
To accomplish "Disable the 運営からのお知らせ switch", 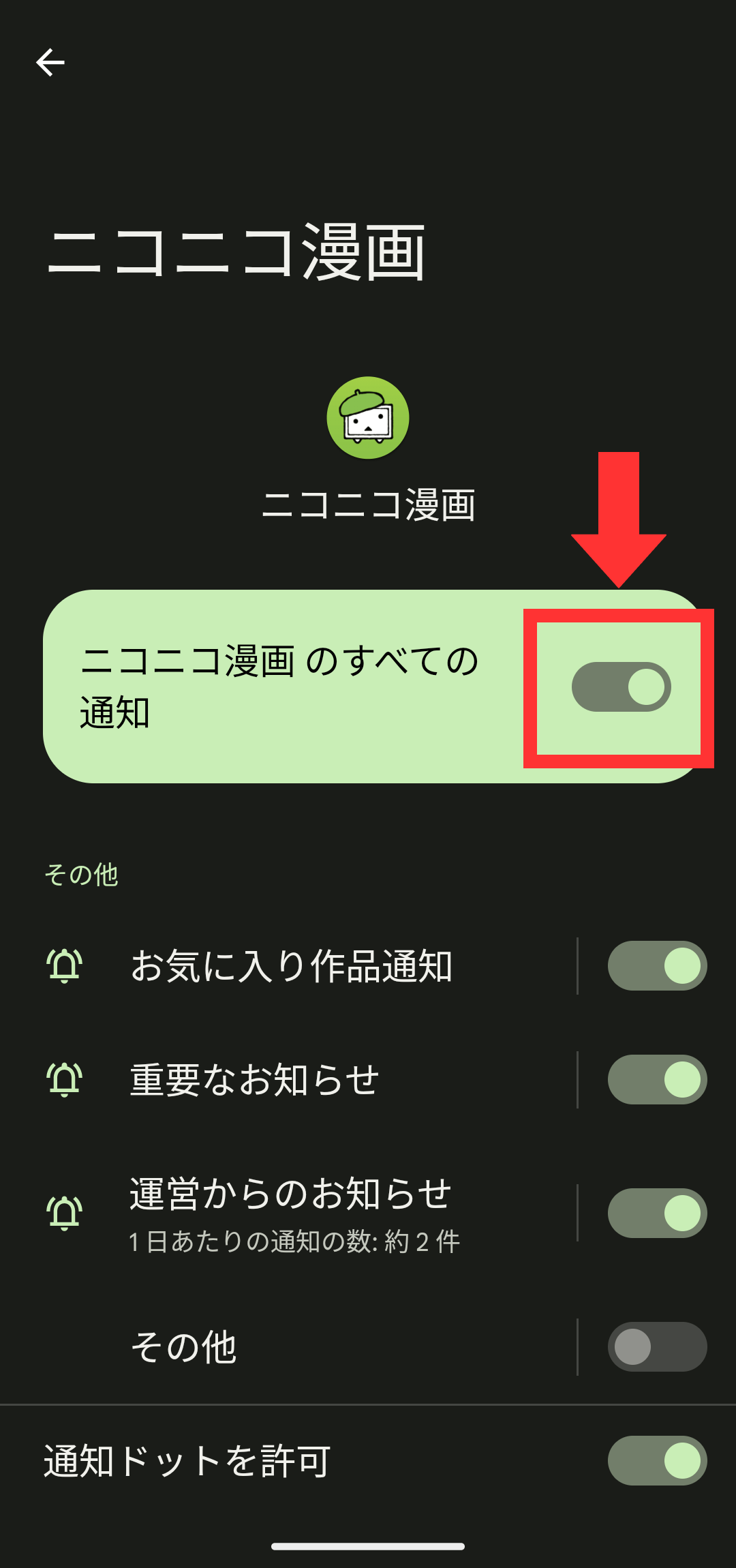I will (x=657, y=1213).
